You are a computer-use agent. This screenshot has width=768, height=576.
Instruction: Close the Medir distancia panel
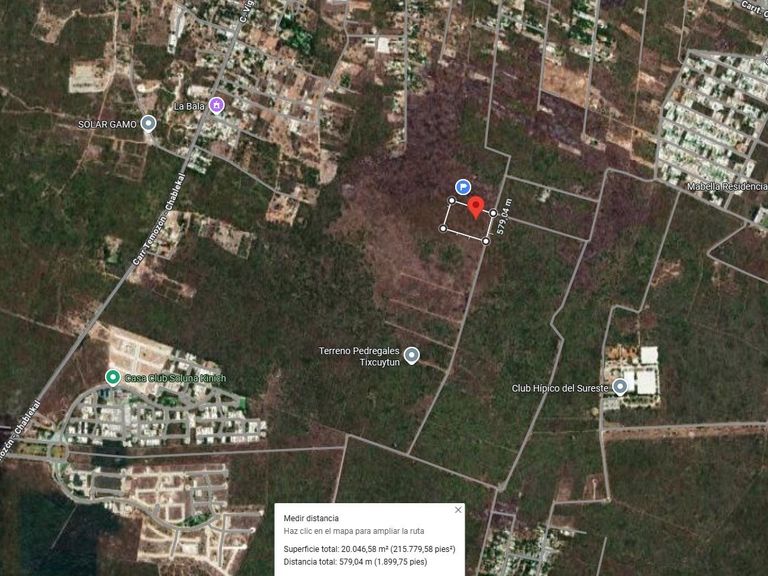[458, 510]
